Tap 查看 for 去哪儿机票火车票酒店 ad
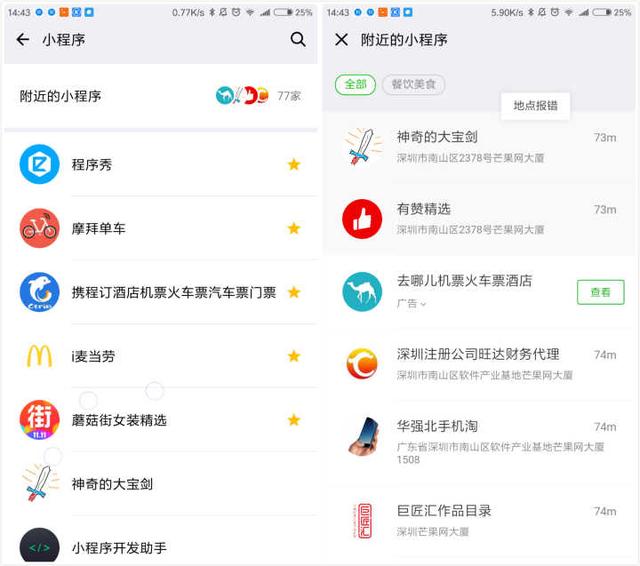 tap(600, 292)
